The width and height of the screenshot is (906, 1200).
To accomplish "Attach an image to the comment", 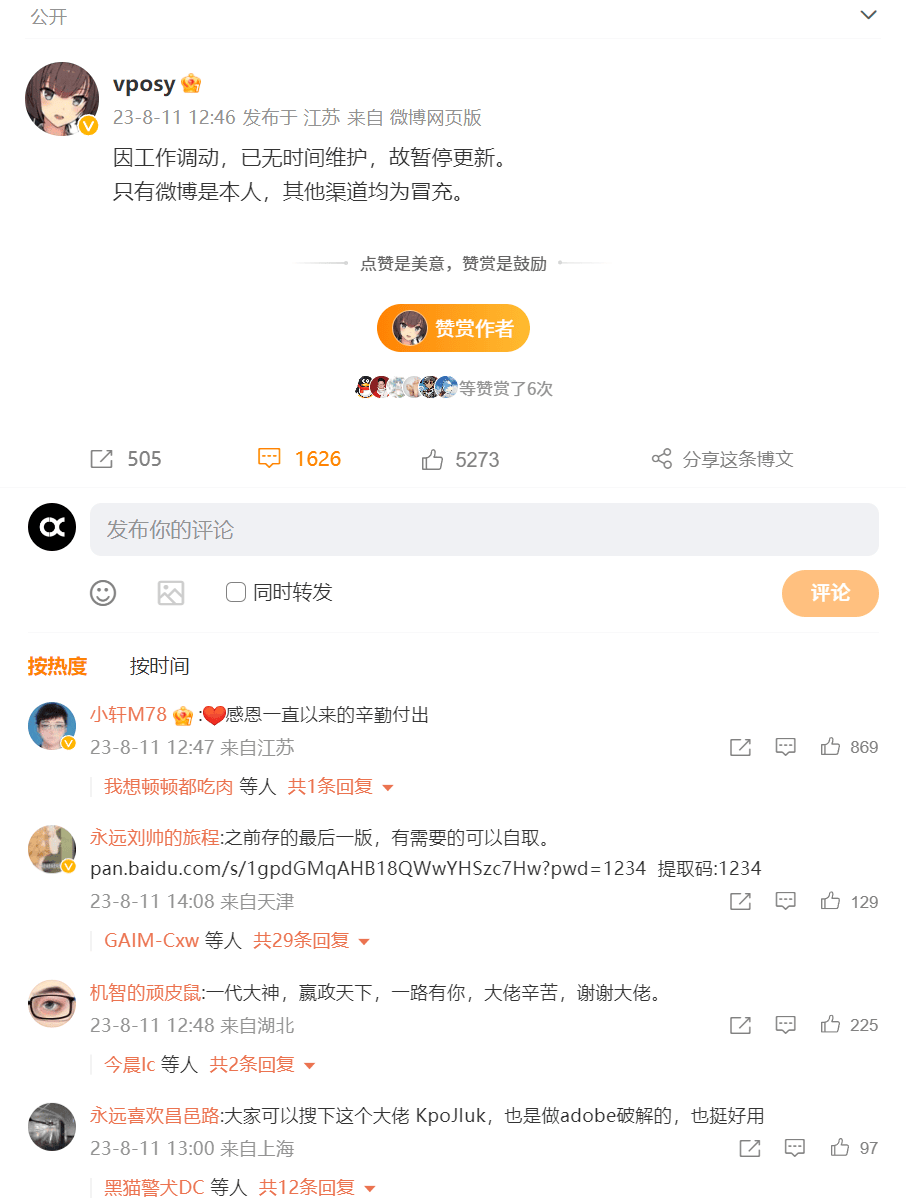I will 171,593.
